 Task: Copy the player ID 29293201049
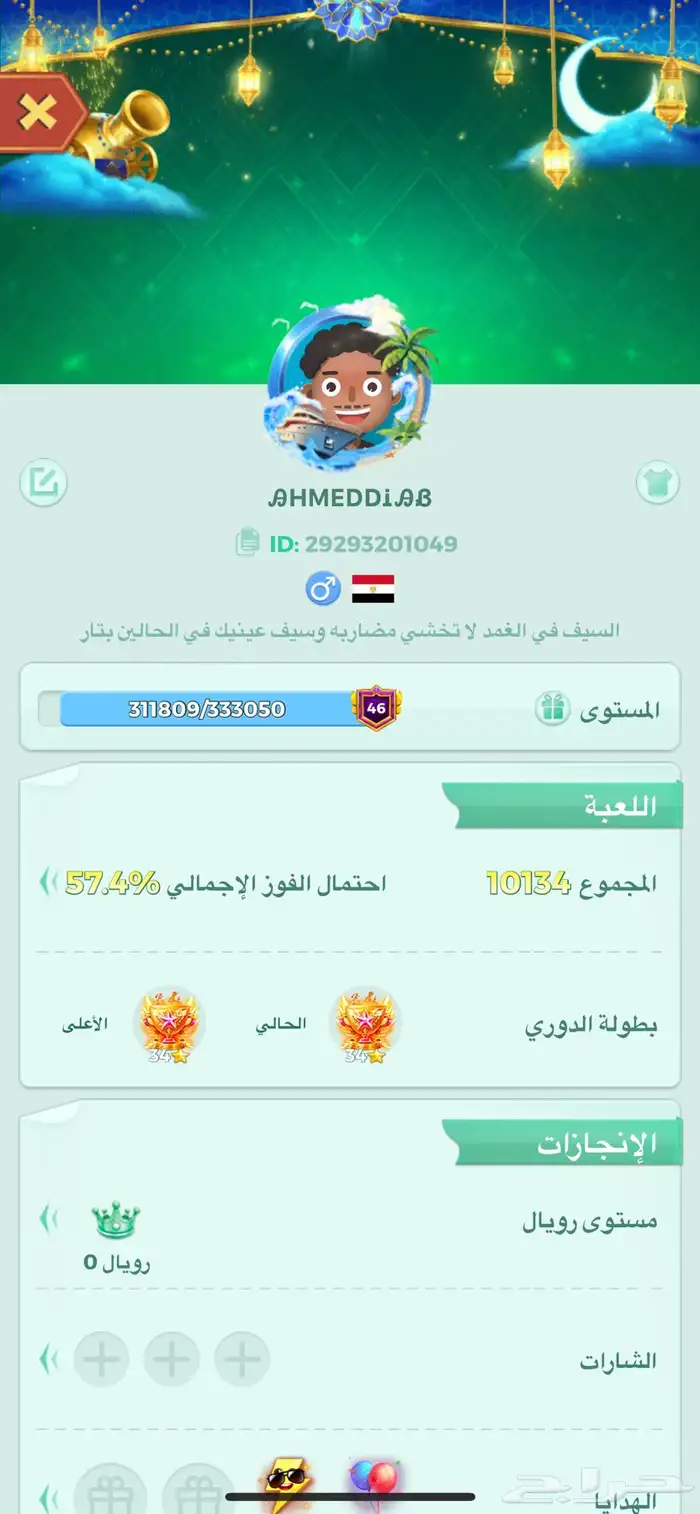coord(247,544)
